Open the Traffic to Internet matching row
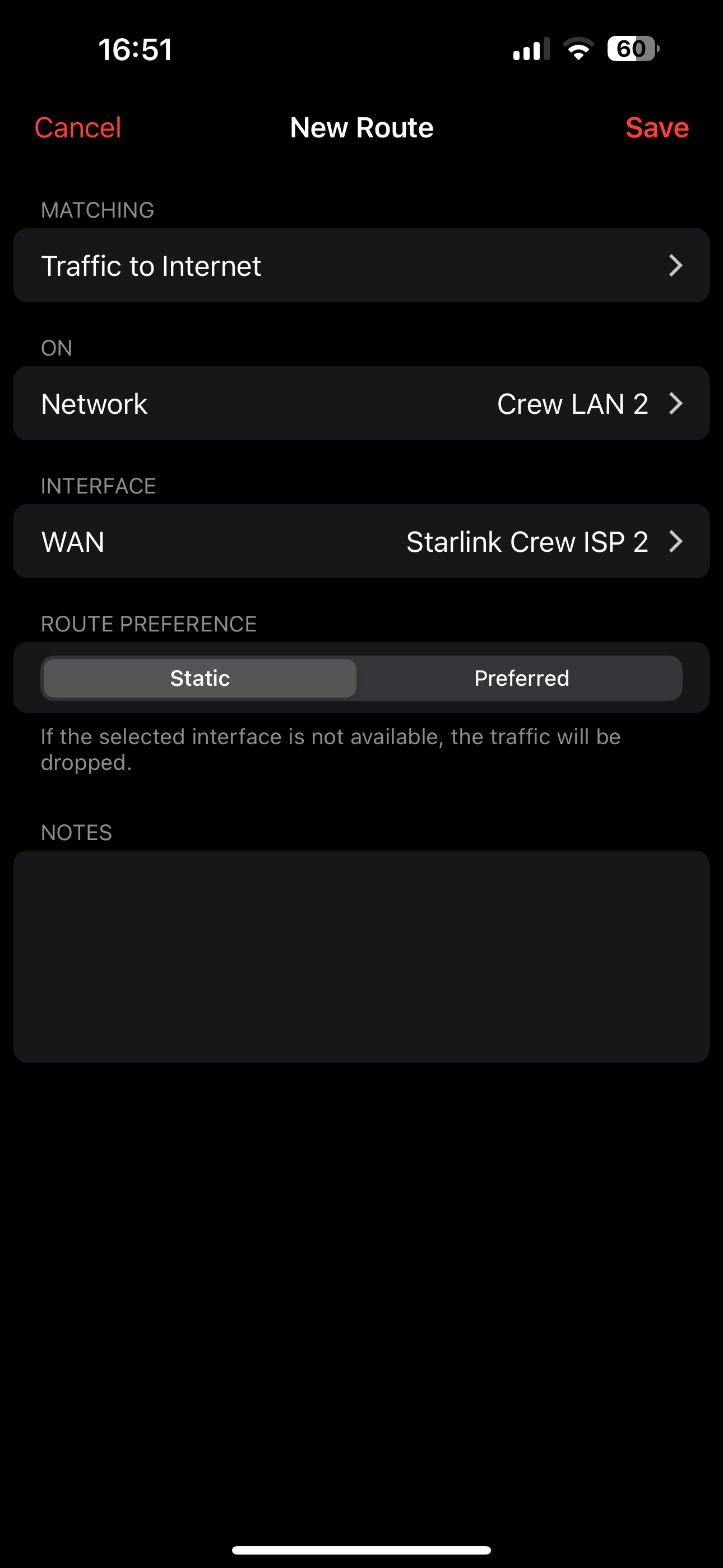This screenshot has width=723, height=1568. (x=361, y=266)
